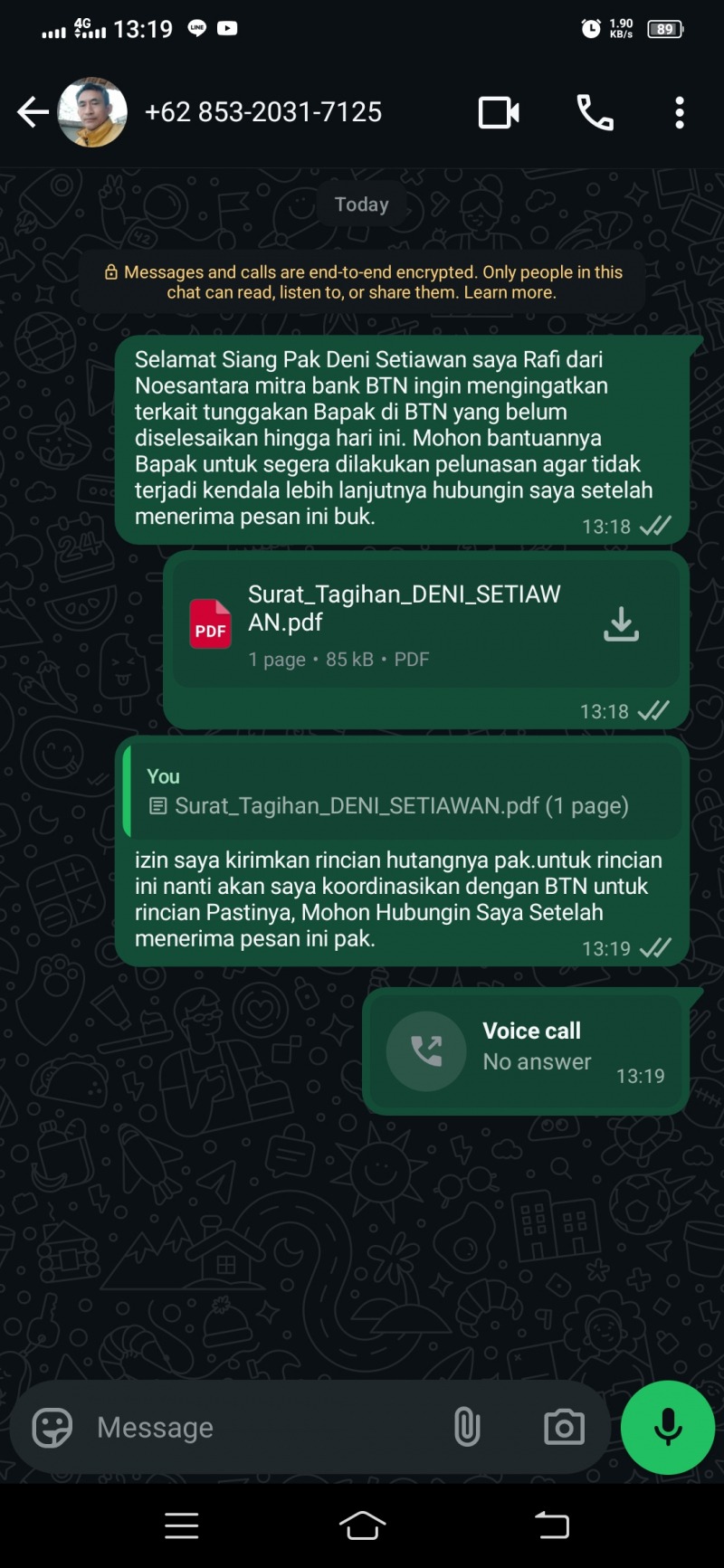The height and width of the screenshot is (1568, 724).
Task: Open the camera to send a photo
Action: (x=564, y=1428)
